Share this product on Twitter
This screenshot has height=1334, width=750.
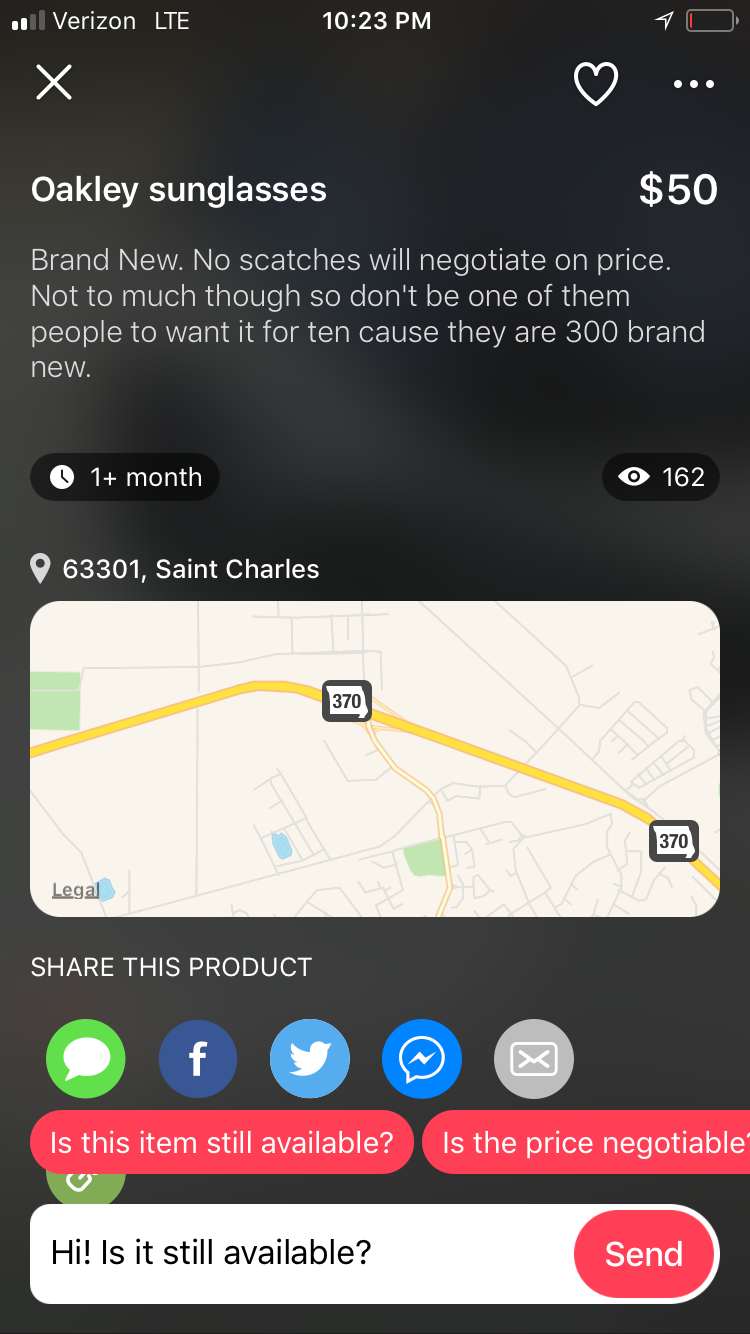pyautogui.click(x=310, y=1059)
